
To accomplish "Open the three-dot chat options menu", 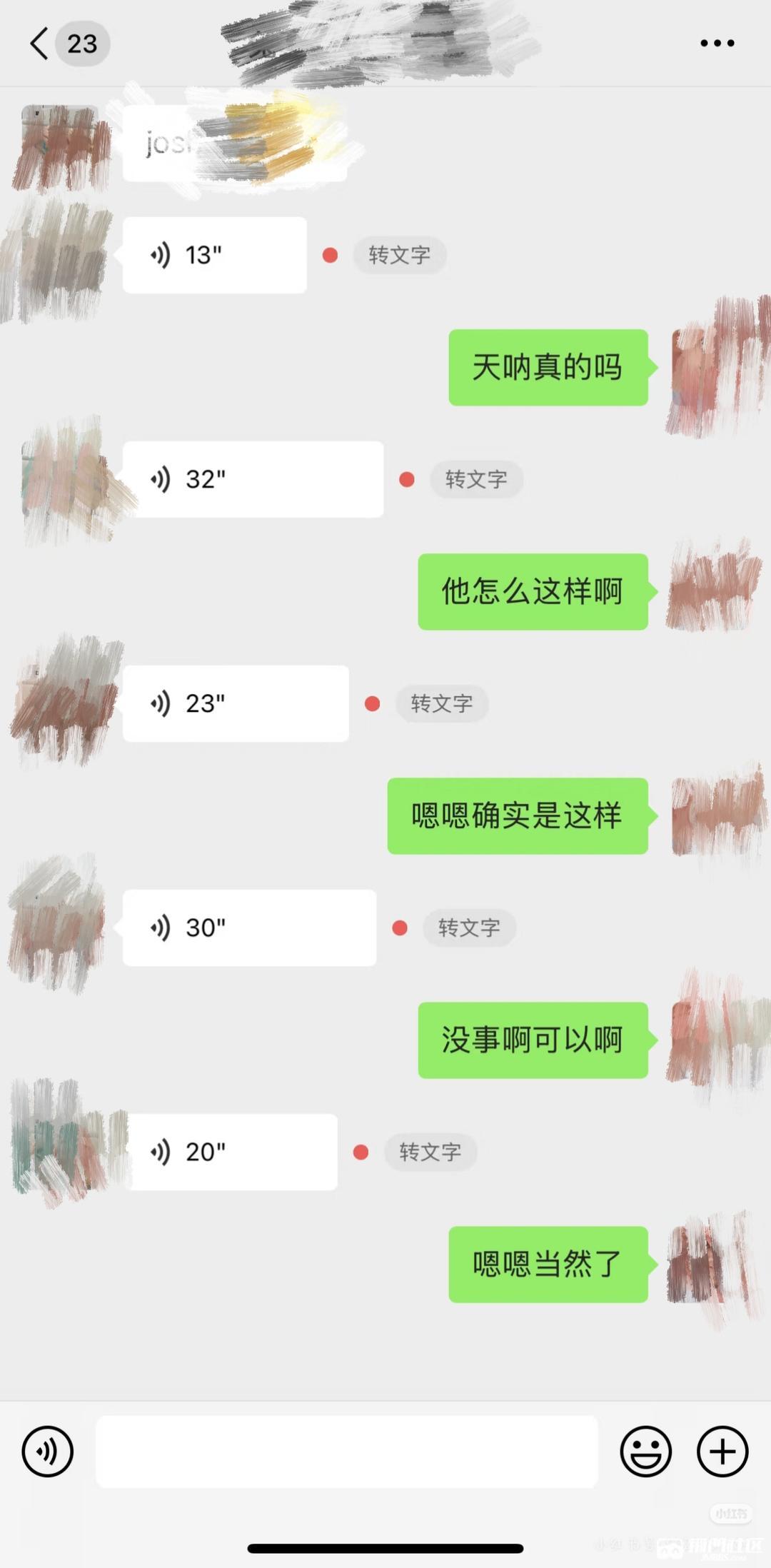I will tap(717, 44).
